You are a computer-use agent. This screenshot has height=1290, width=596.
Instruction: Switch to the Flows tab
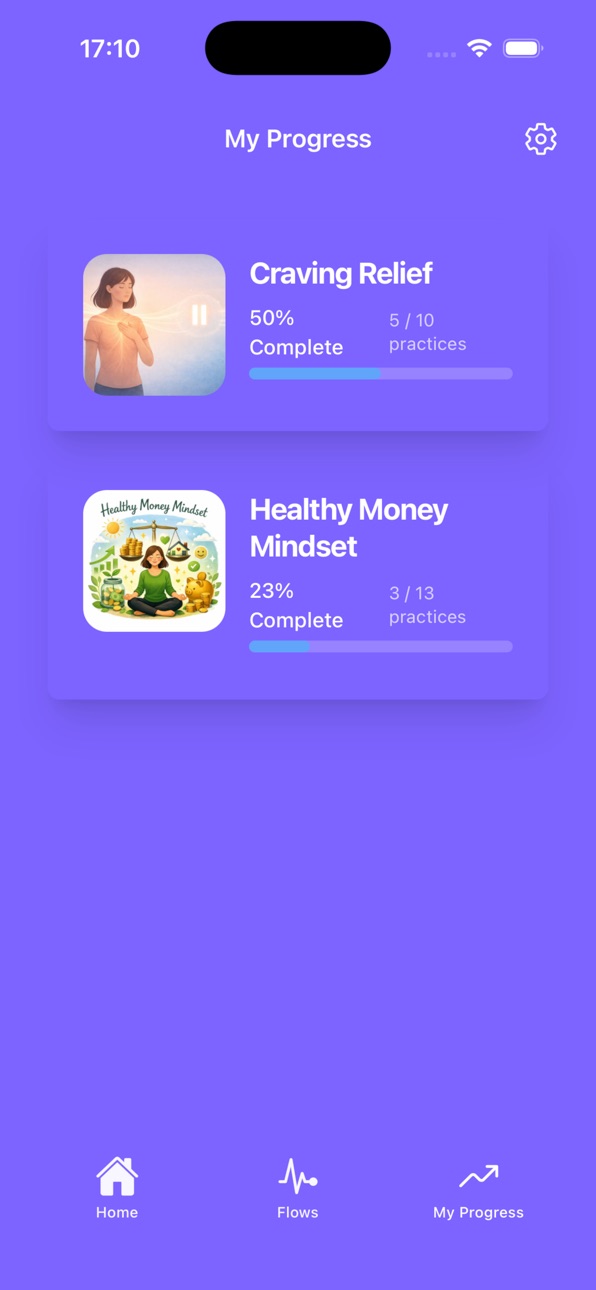(x=298, y=1188)
